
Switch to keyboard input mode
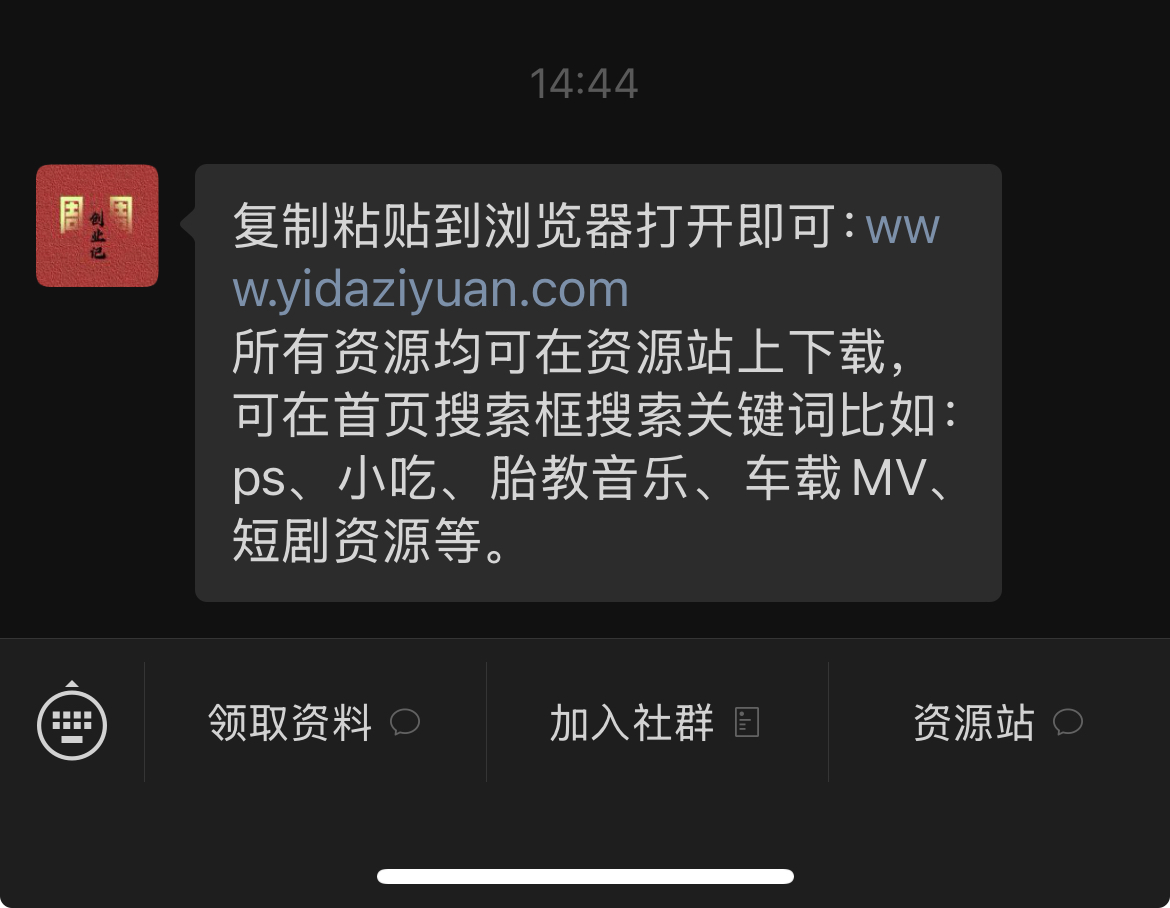tap(72, 721)
